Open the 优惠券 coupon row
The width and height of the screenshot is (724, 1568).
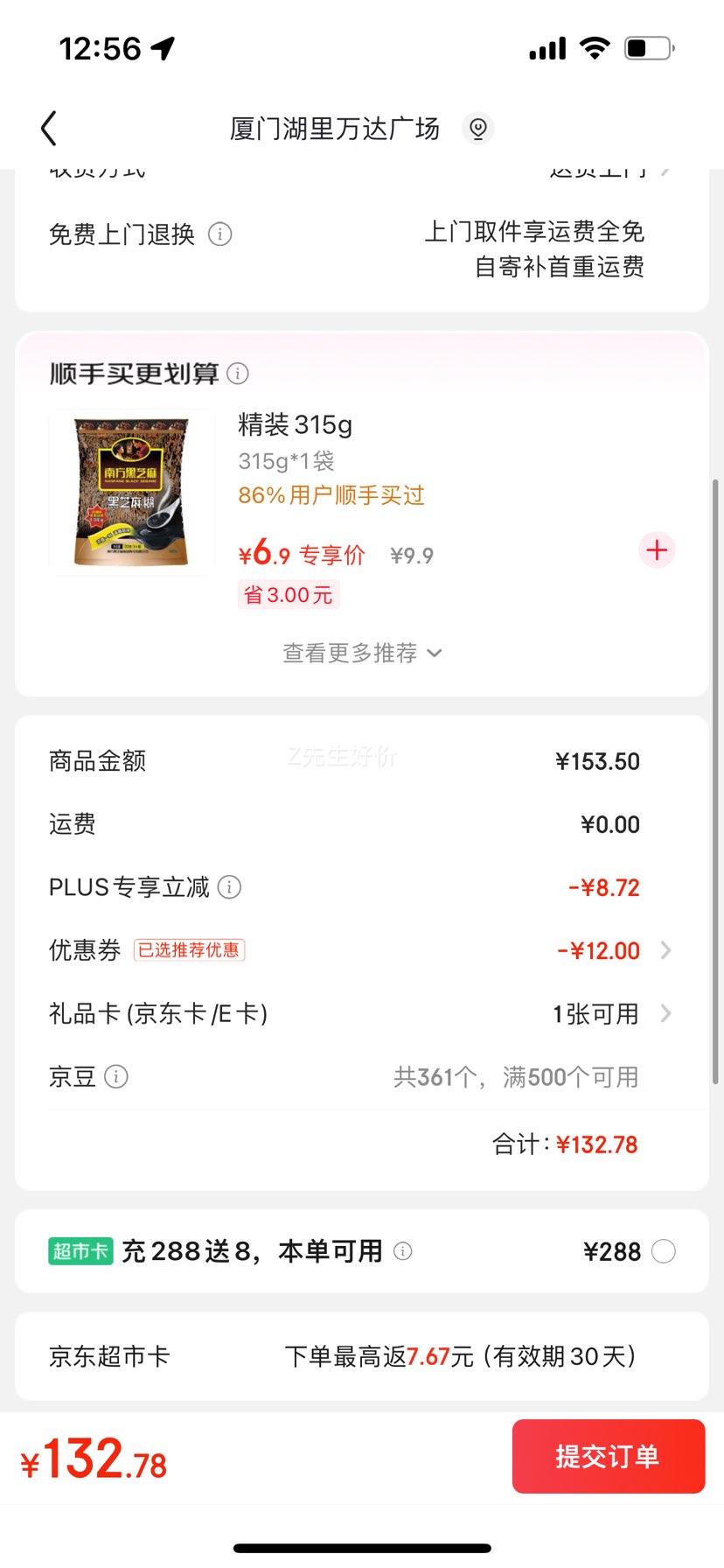click(362, 950)
